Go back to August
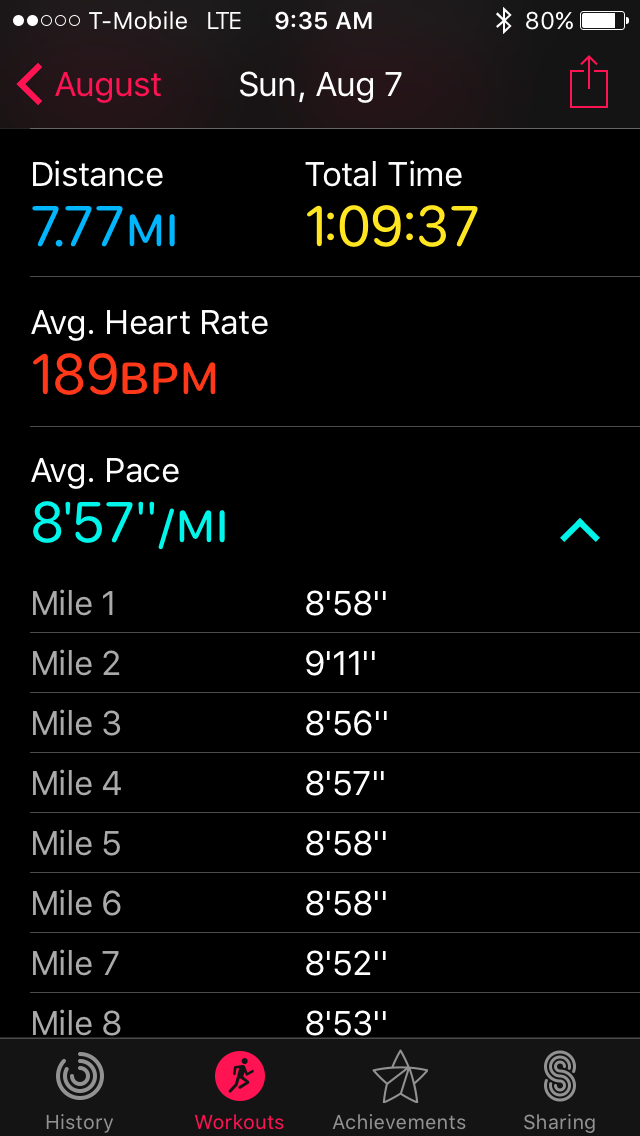The image size is (640, 1136). point(90,85)
